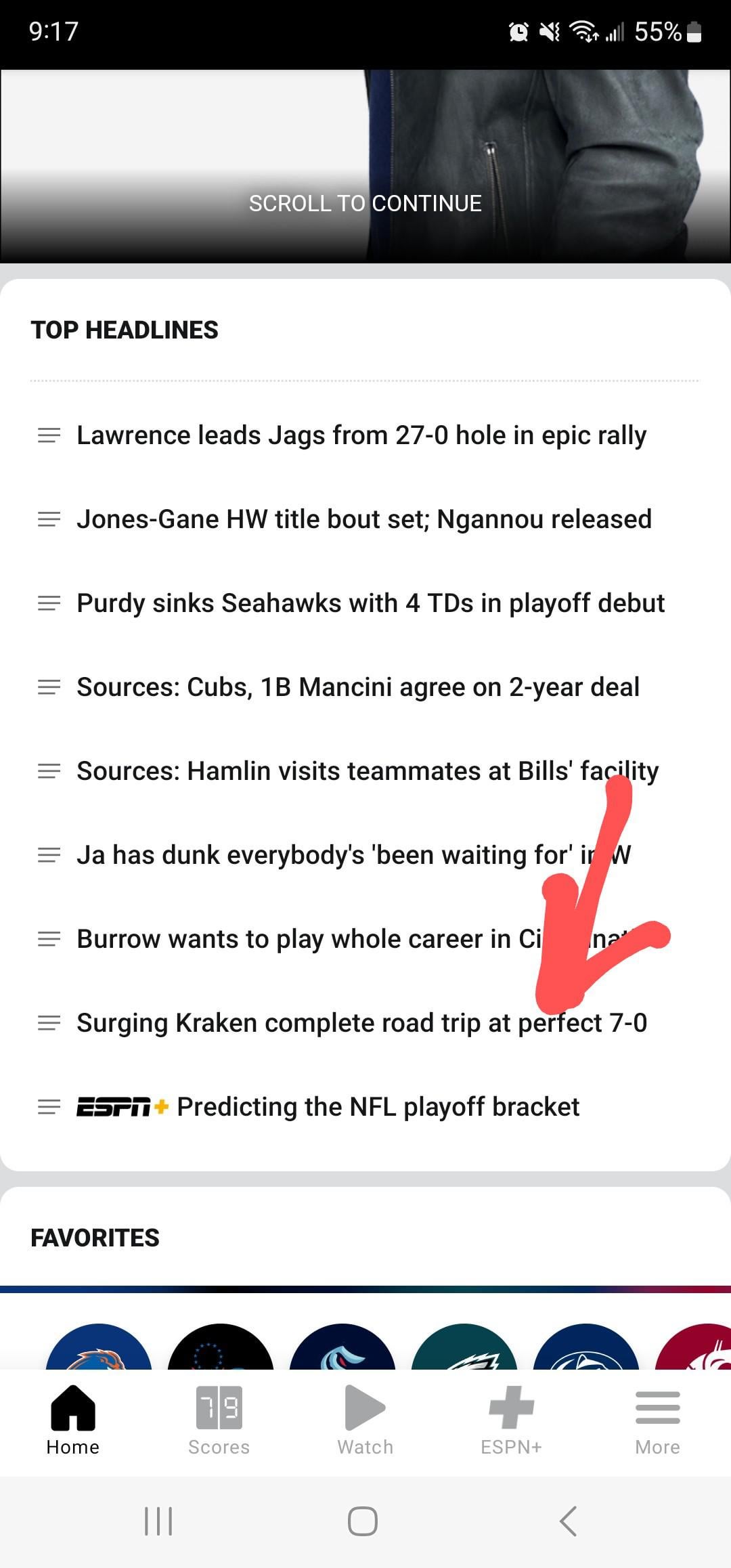Go to the Watch tab
The image size is (731, 1568).
click(x=365, y=1420)
